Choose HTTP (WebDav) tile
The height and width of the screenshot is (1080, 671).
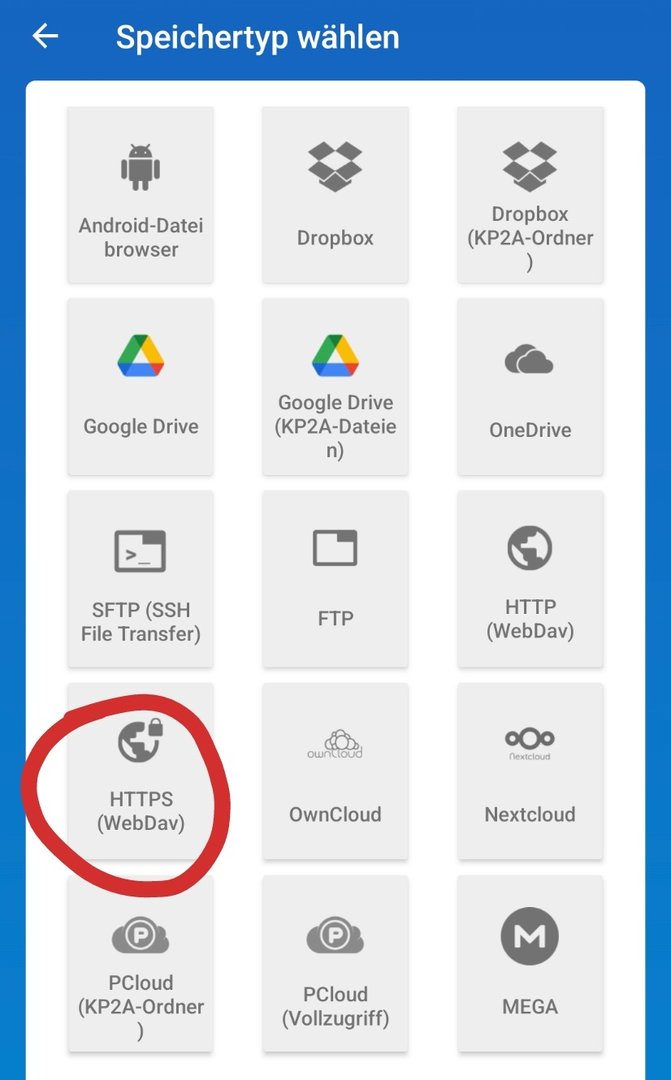coord(530,579)
